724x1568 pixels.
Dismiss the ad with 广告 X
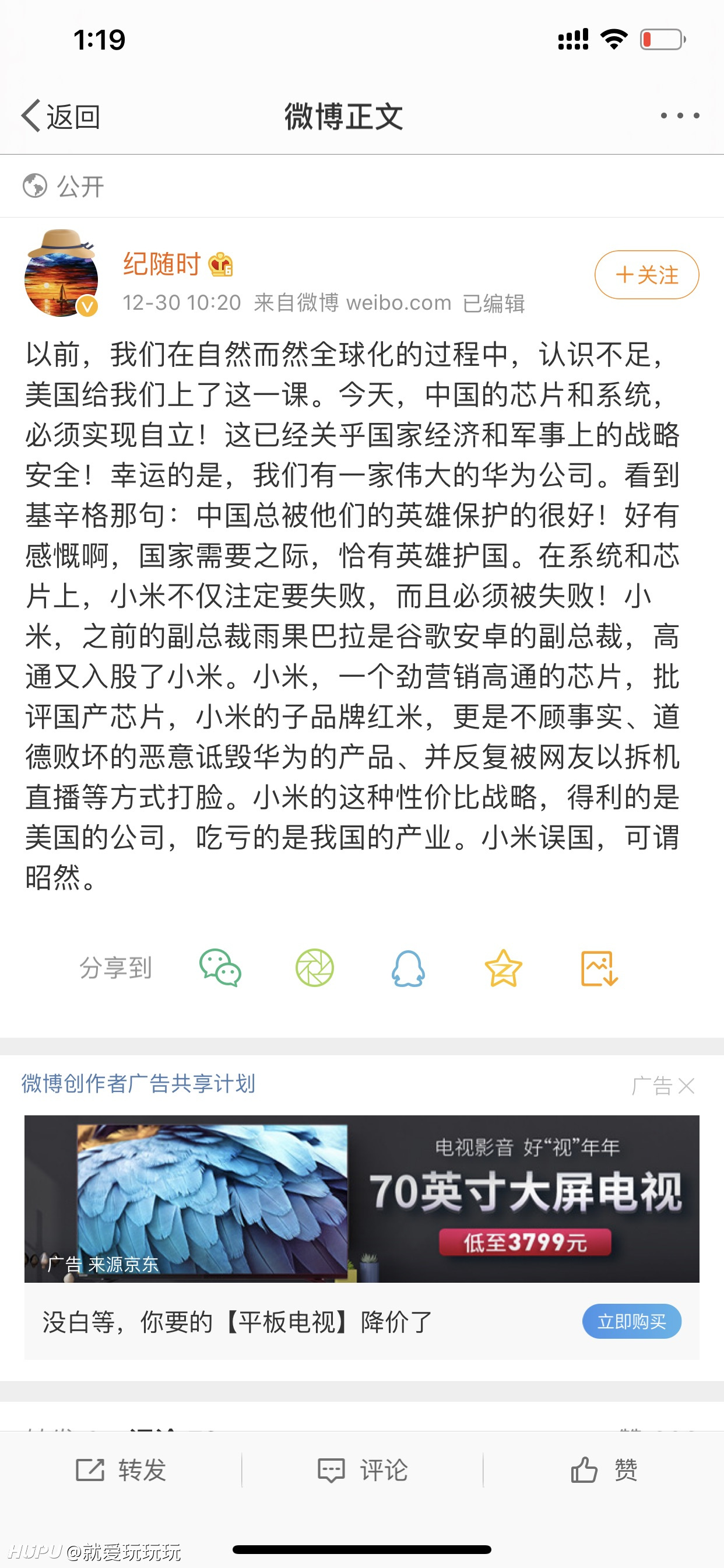tap(663, 1086)
